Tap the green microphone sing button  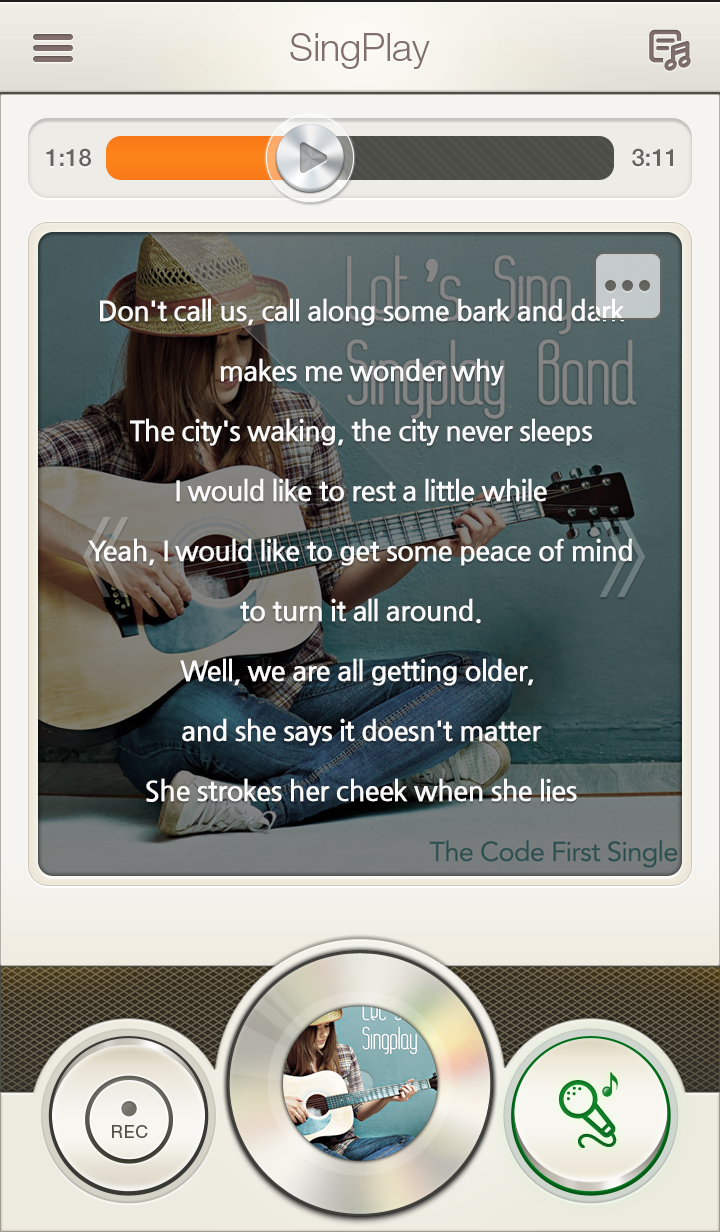[590, 1111]
